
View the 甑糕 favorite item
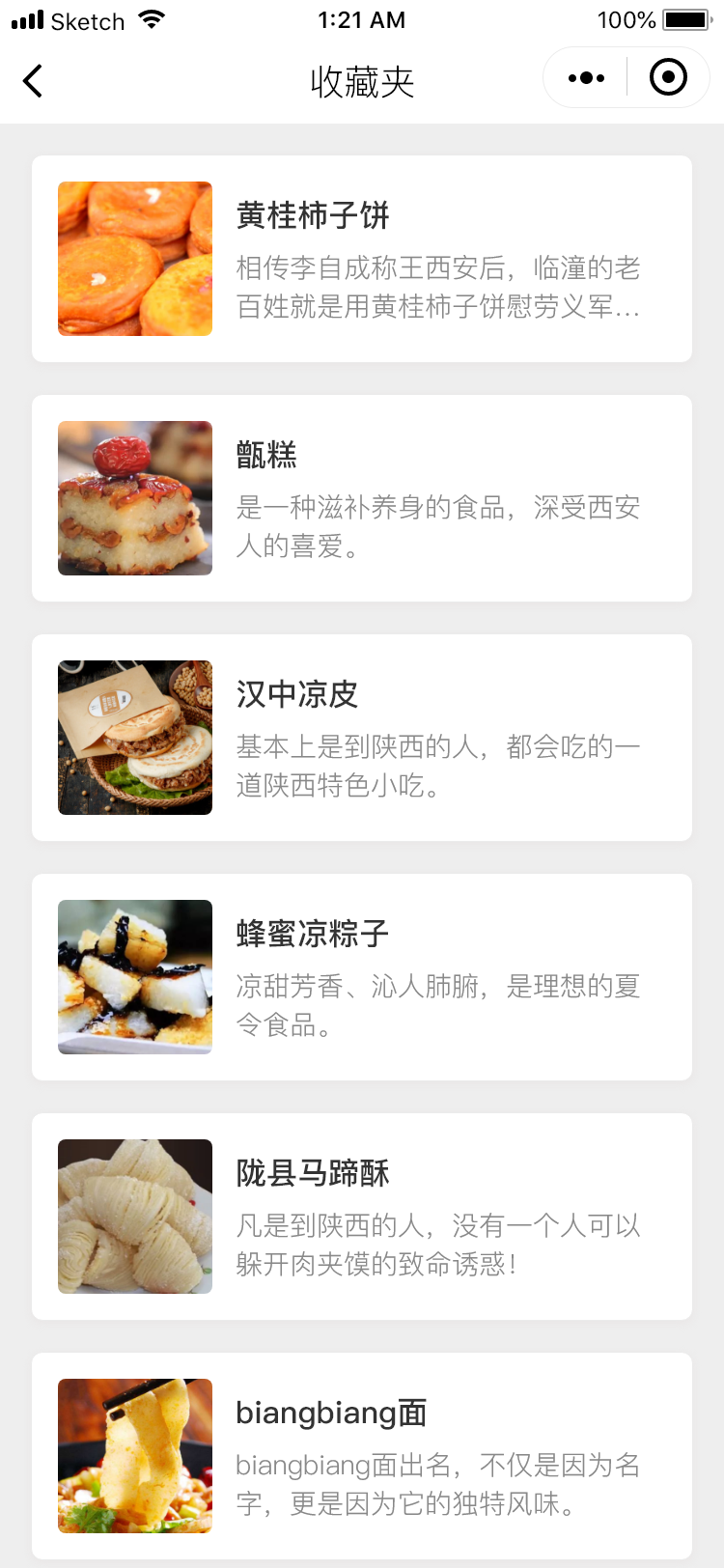362,498
